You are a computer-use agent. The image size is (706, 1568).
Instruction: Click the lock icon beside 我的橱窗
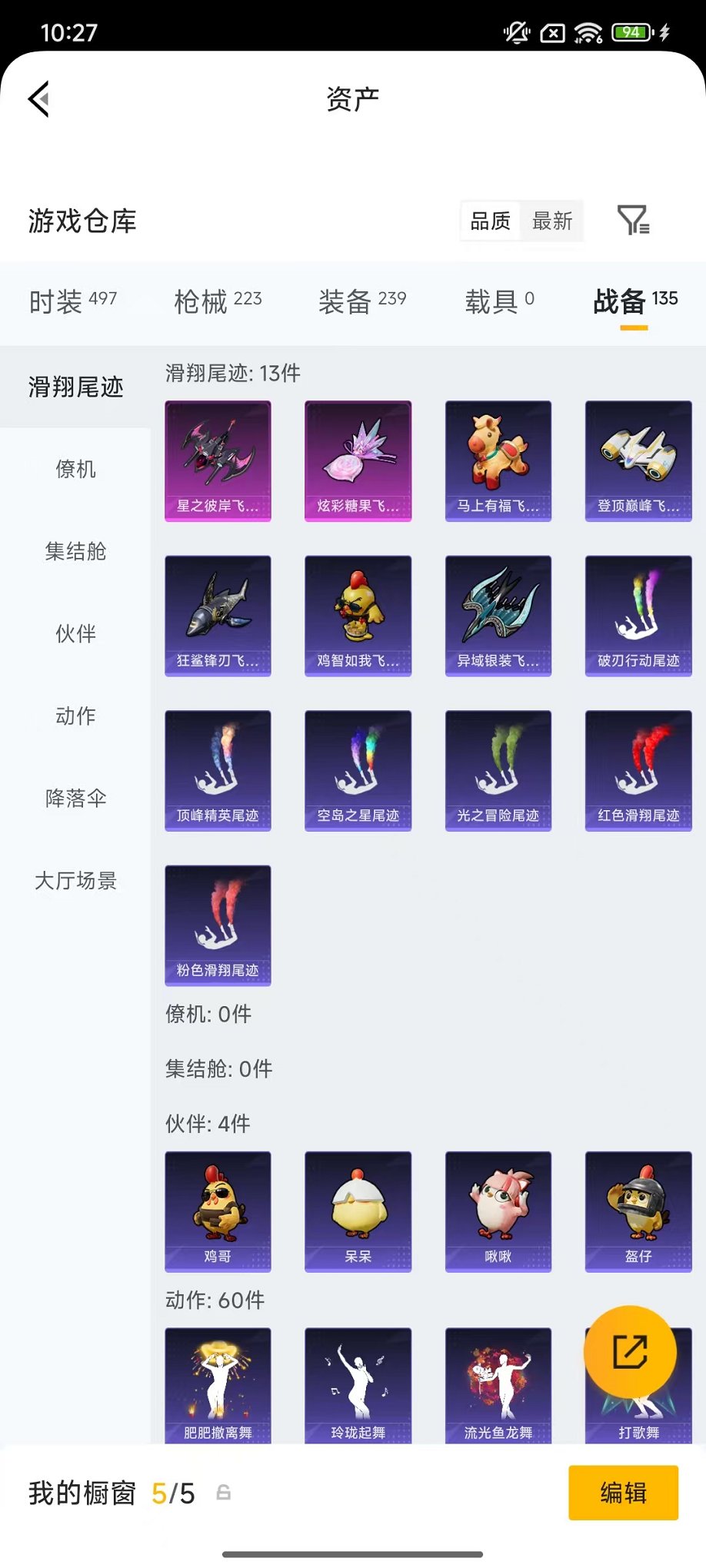click(223, 1493)
